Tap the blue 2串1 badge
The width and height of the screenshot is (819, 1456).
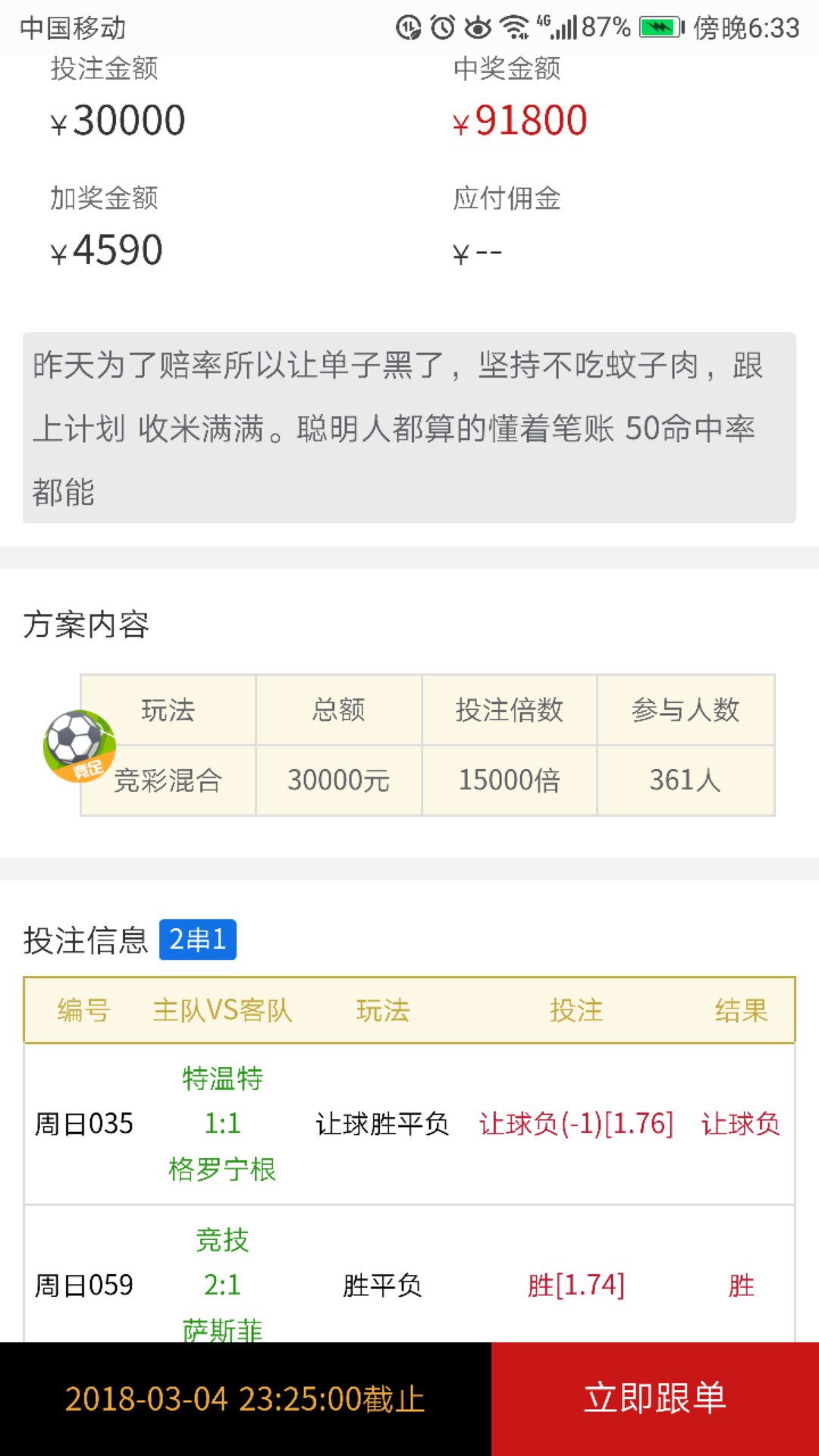[197, 939]
